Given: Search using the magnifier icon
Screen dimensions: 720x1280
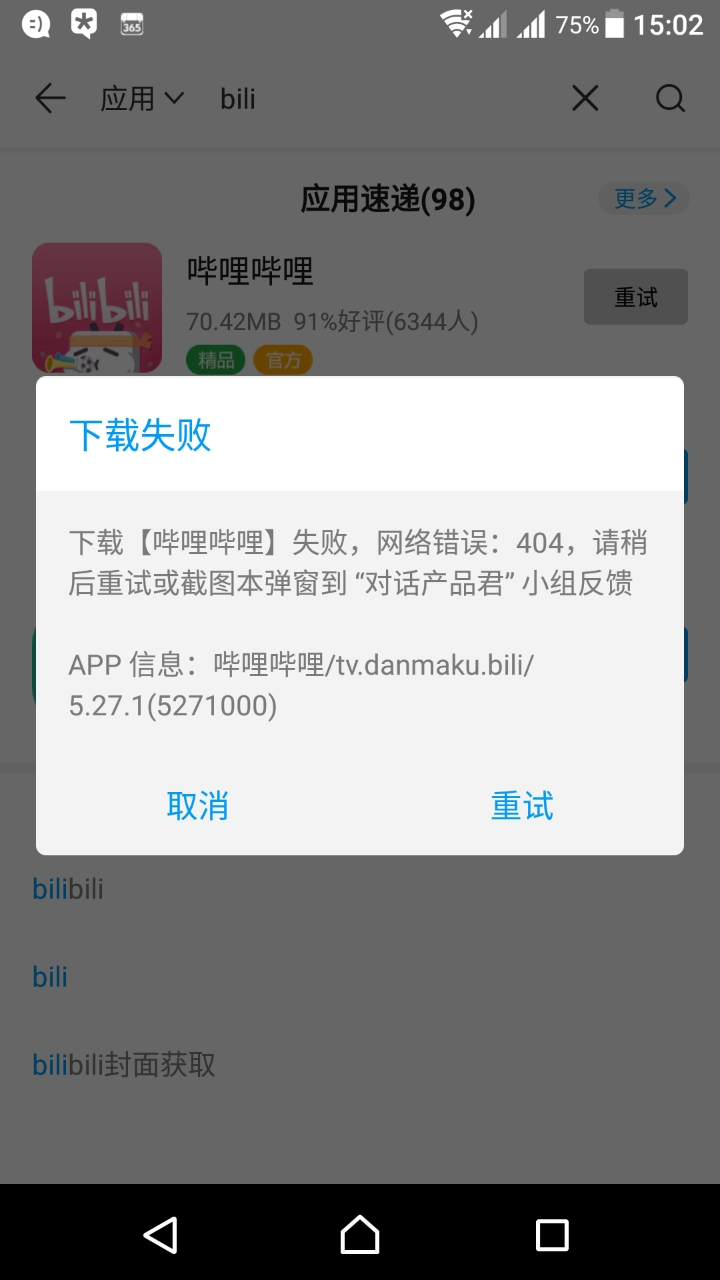Looking at the screenshot, I should pos(670,98).
